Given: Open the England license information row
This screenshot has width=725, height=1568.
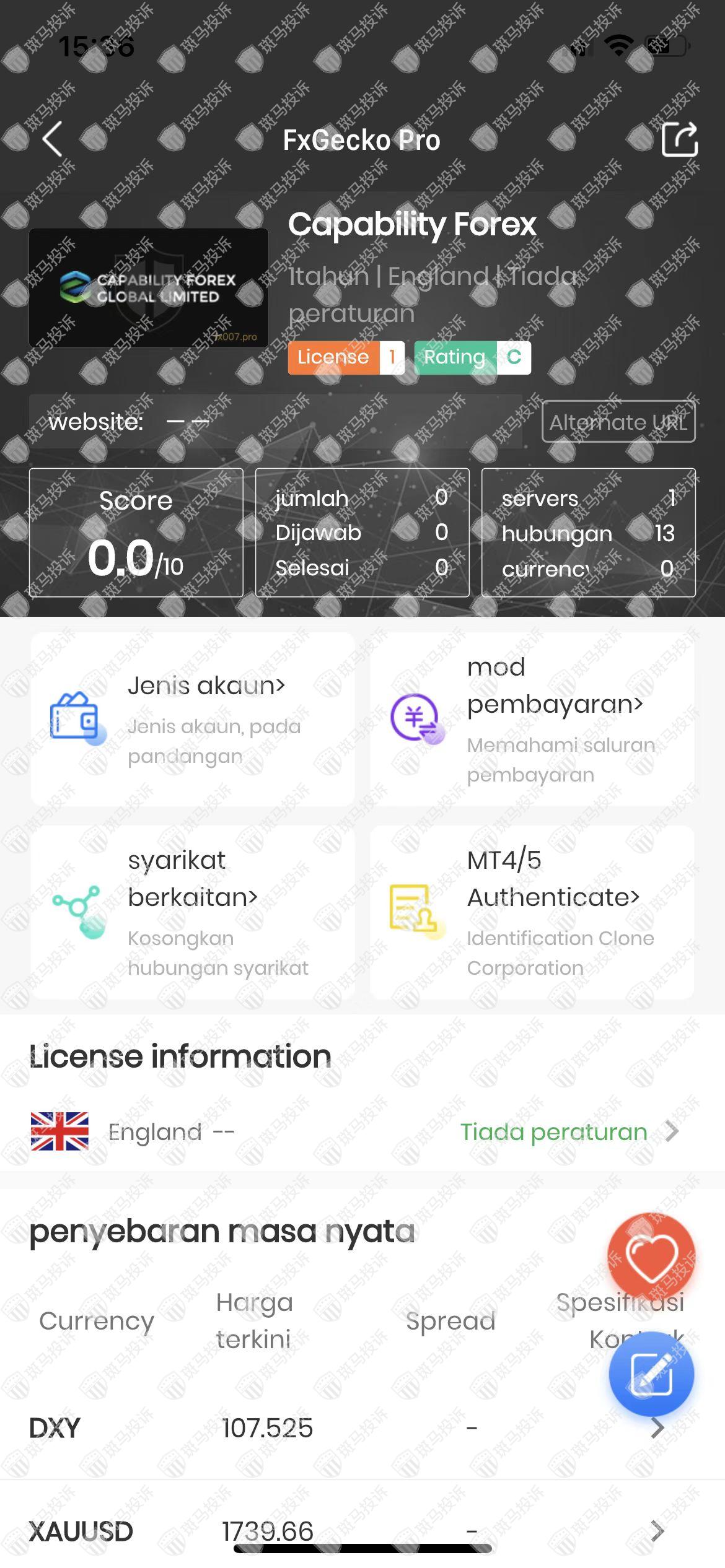Looking at the screenshot, I should coord(362,1132).
